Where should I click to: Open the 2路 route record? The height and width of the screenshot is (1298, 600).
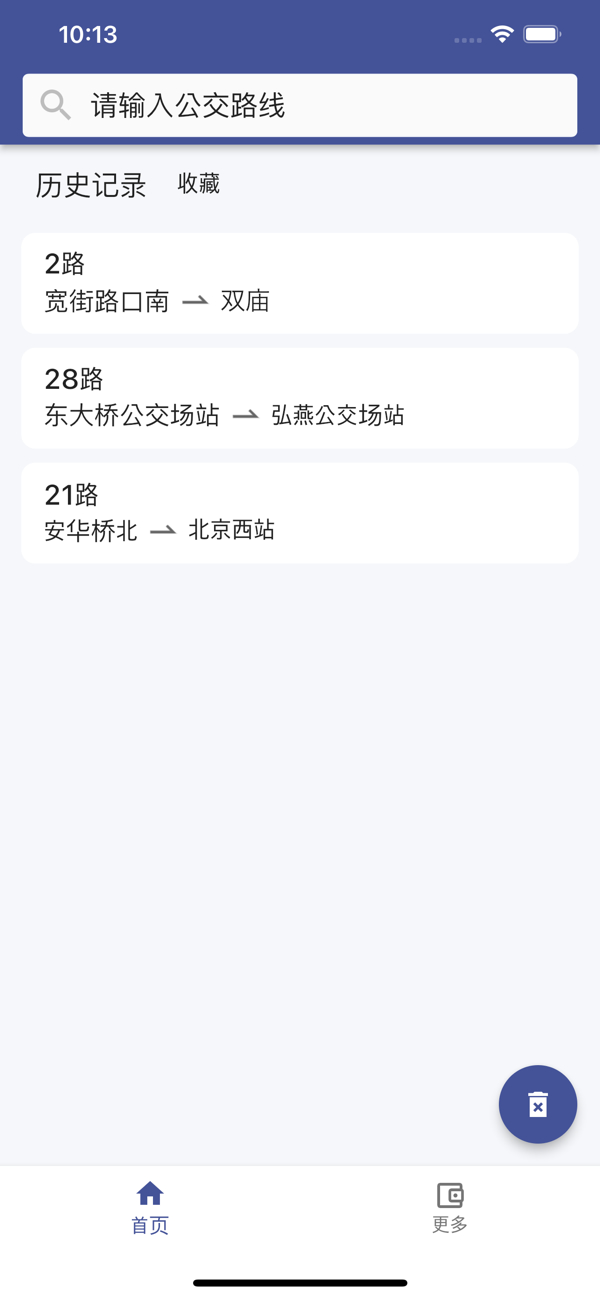click(x=300, y=283)
